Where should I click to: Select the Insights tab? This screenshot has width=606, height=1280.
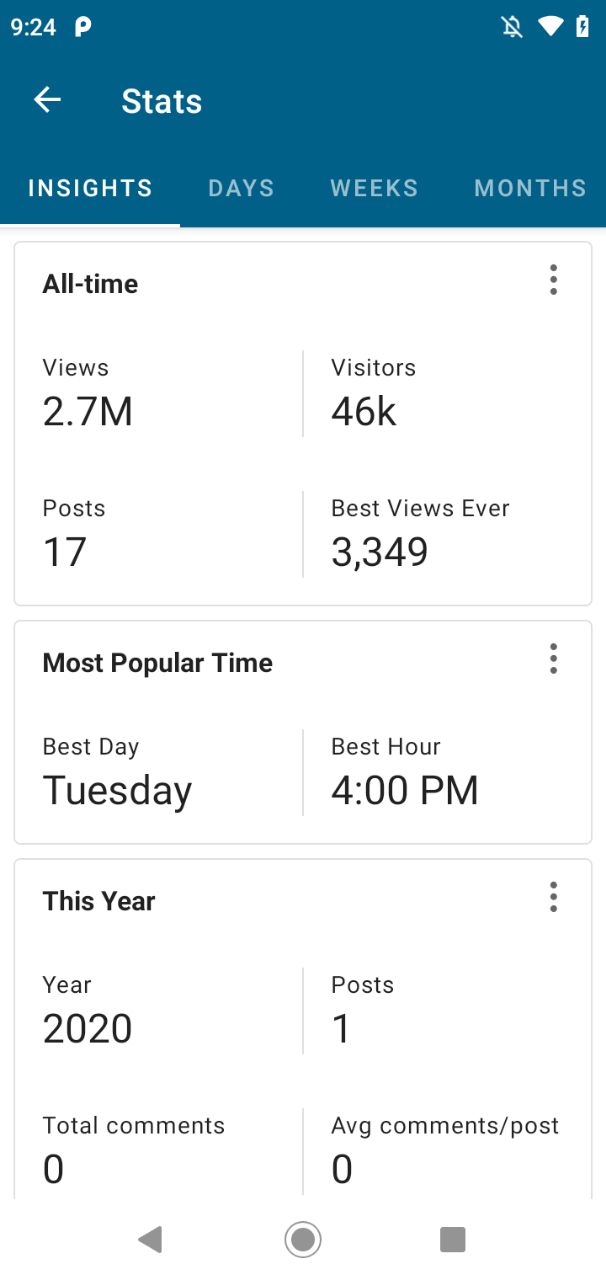point(90,188)
